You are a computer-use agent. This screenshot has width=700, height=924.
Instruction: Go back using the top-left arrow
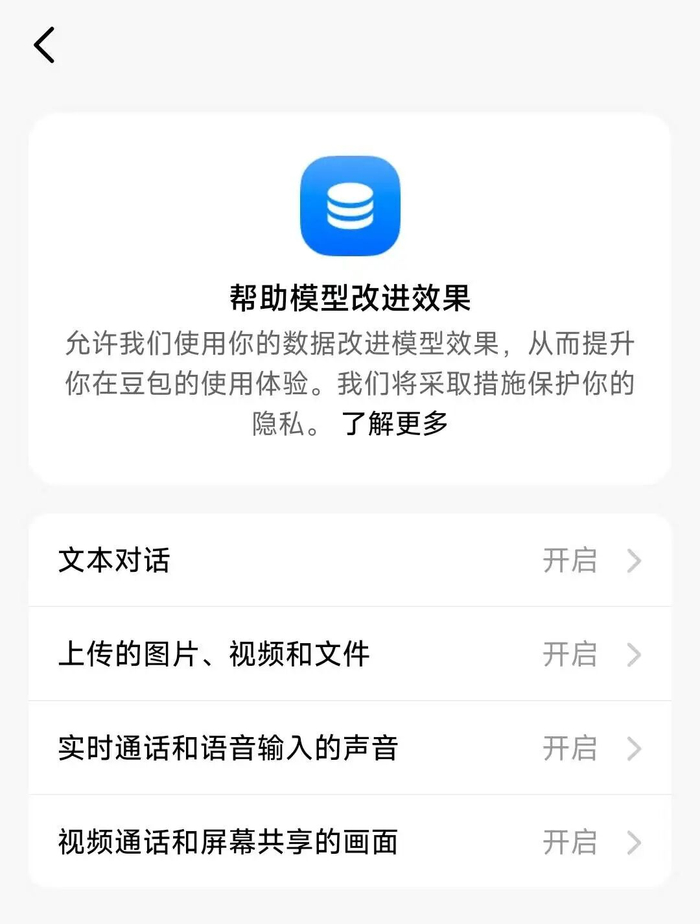point(45,46)
